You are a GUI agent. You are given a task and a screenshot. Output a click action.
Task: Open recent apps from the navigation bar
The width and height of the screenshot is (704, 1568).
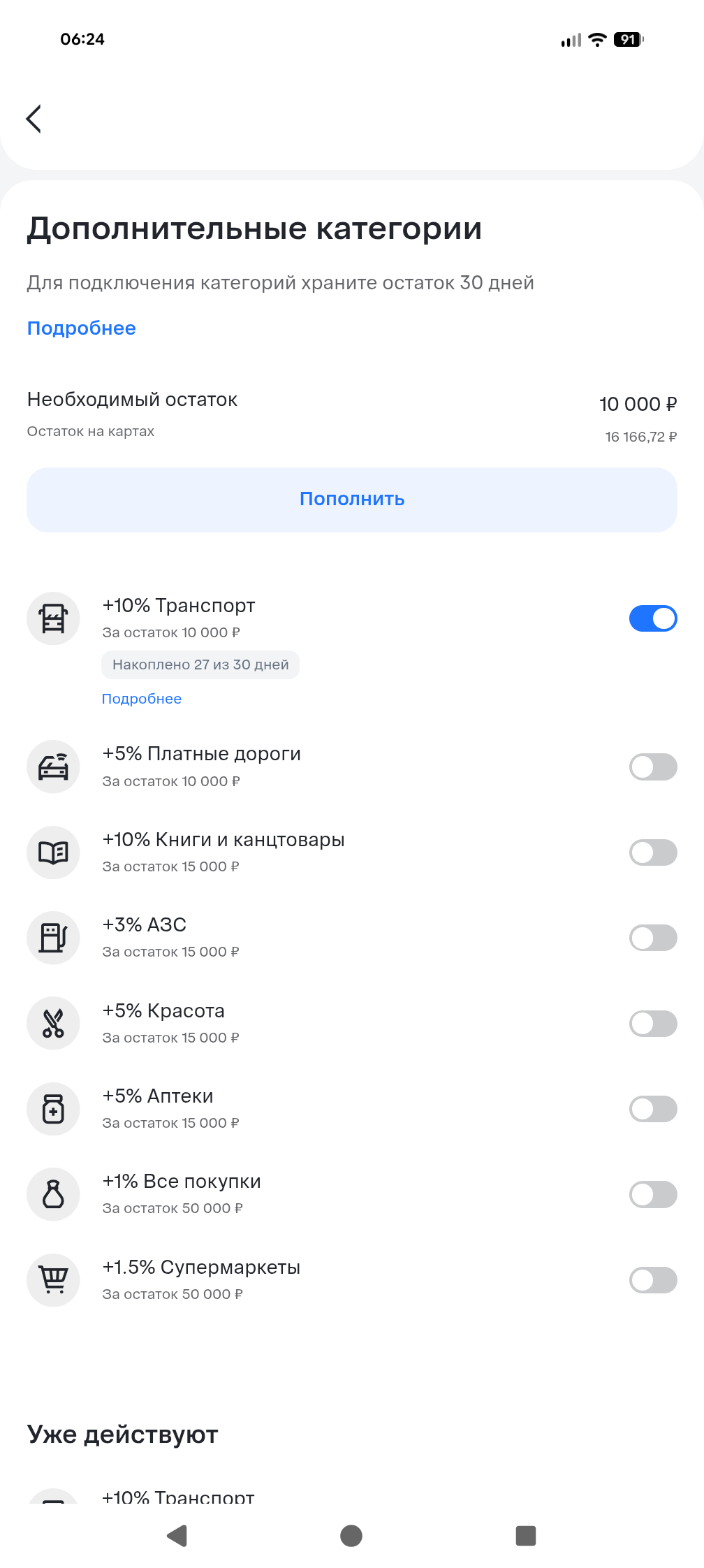tap(525, 1536)
